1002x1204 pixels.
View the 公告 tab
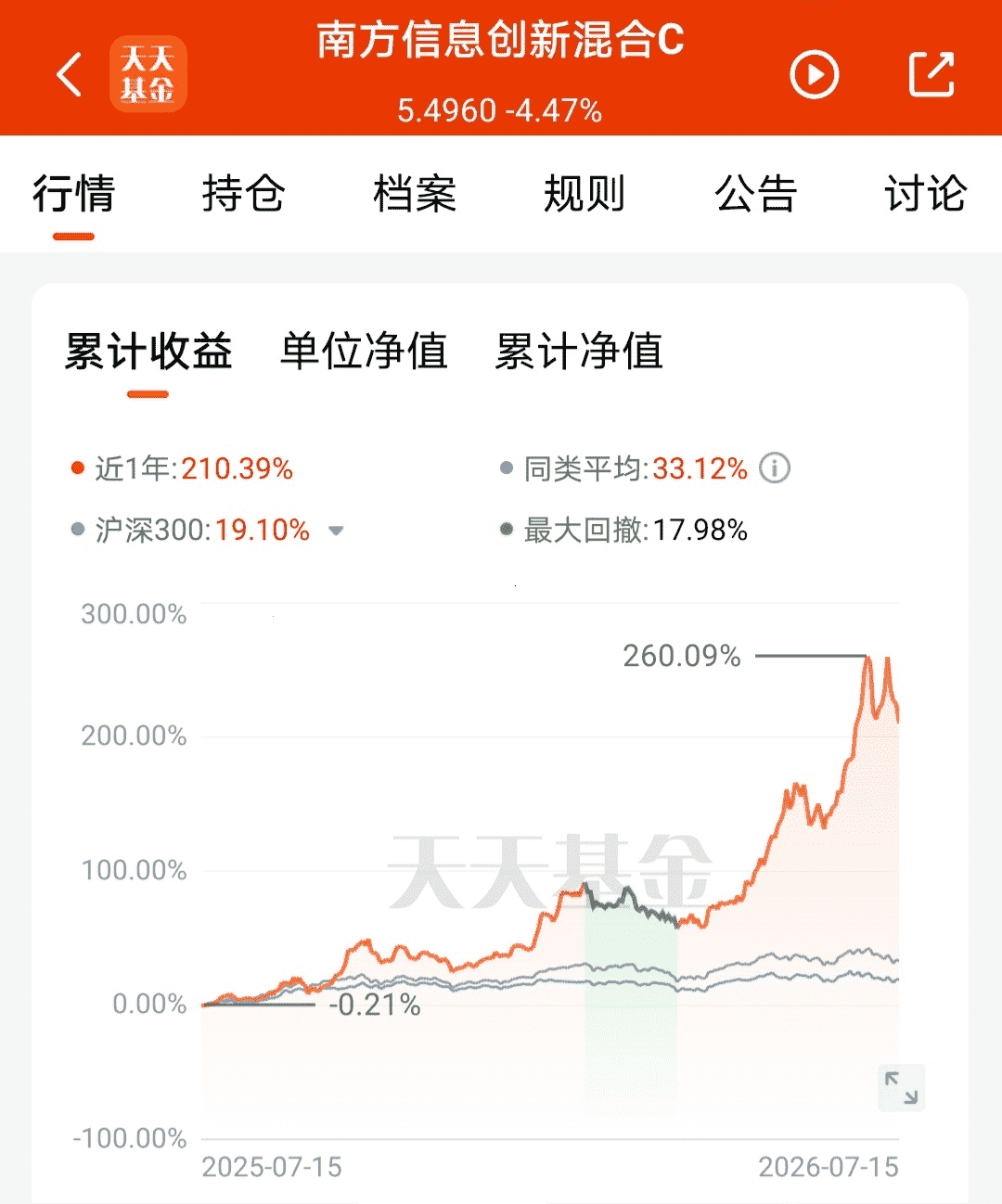coord(755,194)
